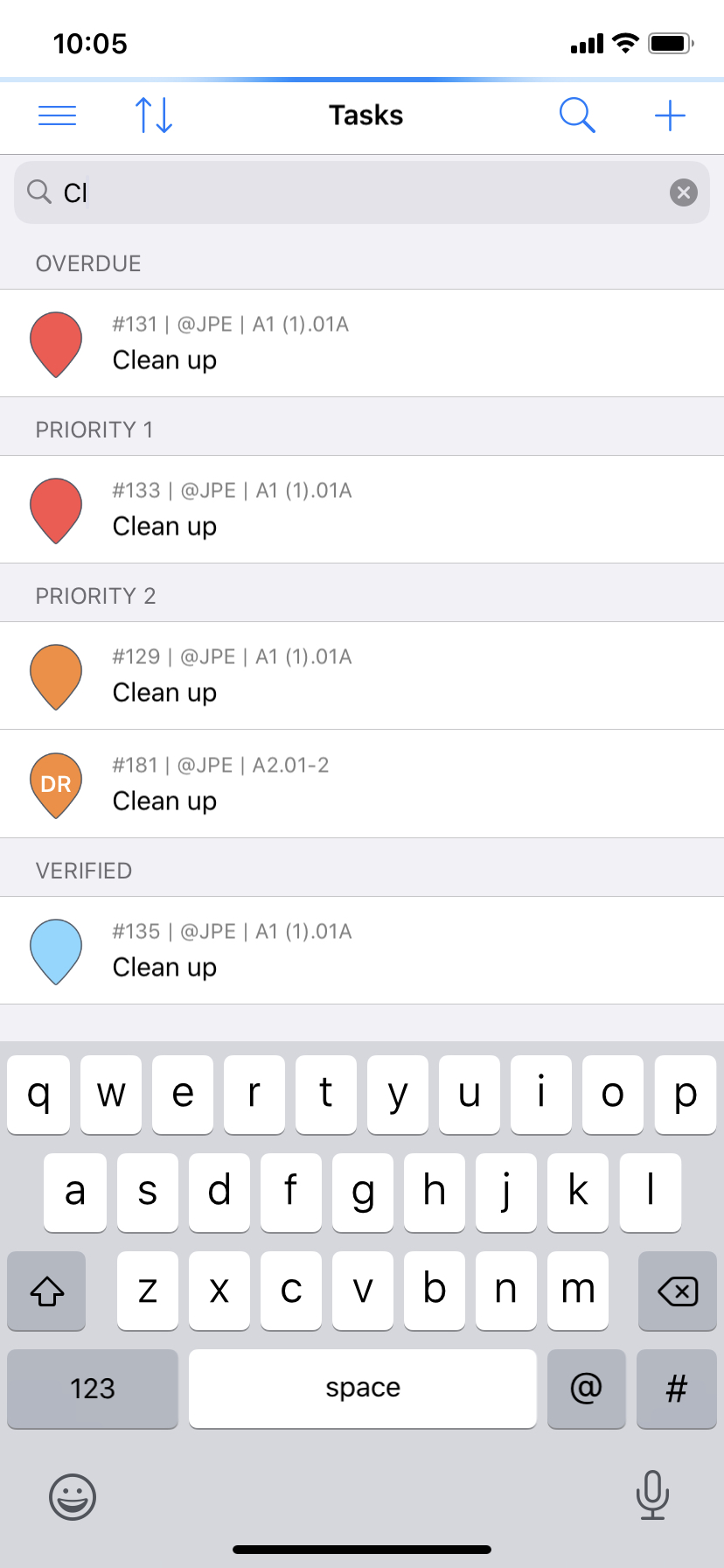
Task: Hit the backspace key
Action: [x=677, y=1291]
